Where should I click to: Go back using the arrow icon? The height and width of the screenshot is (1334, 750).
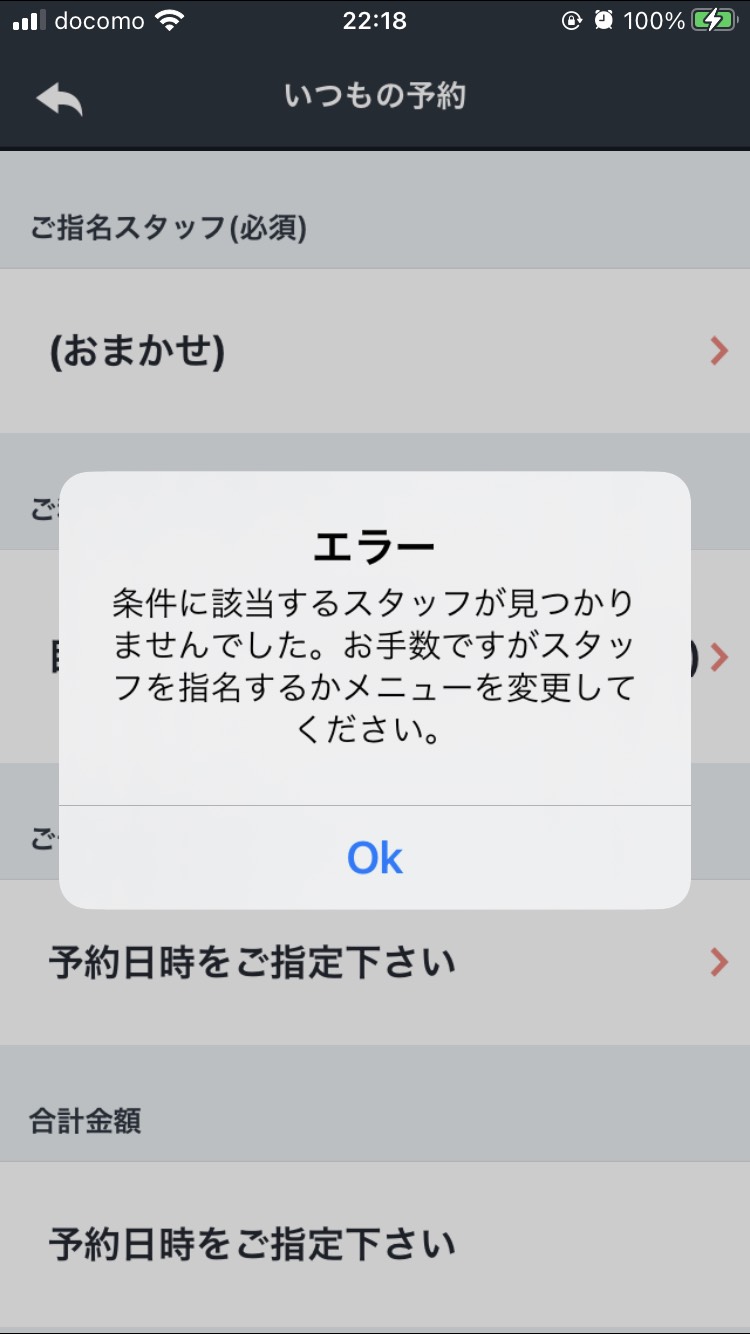point(59,98)
